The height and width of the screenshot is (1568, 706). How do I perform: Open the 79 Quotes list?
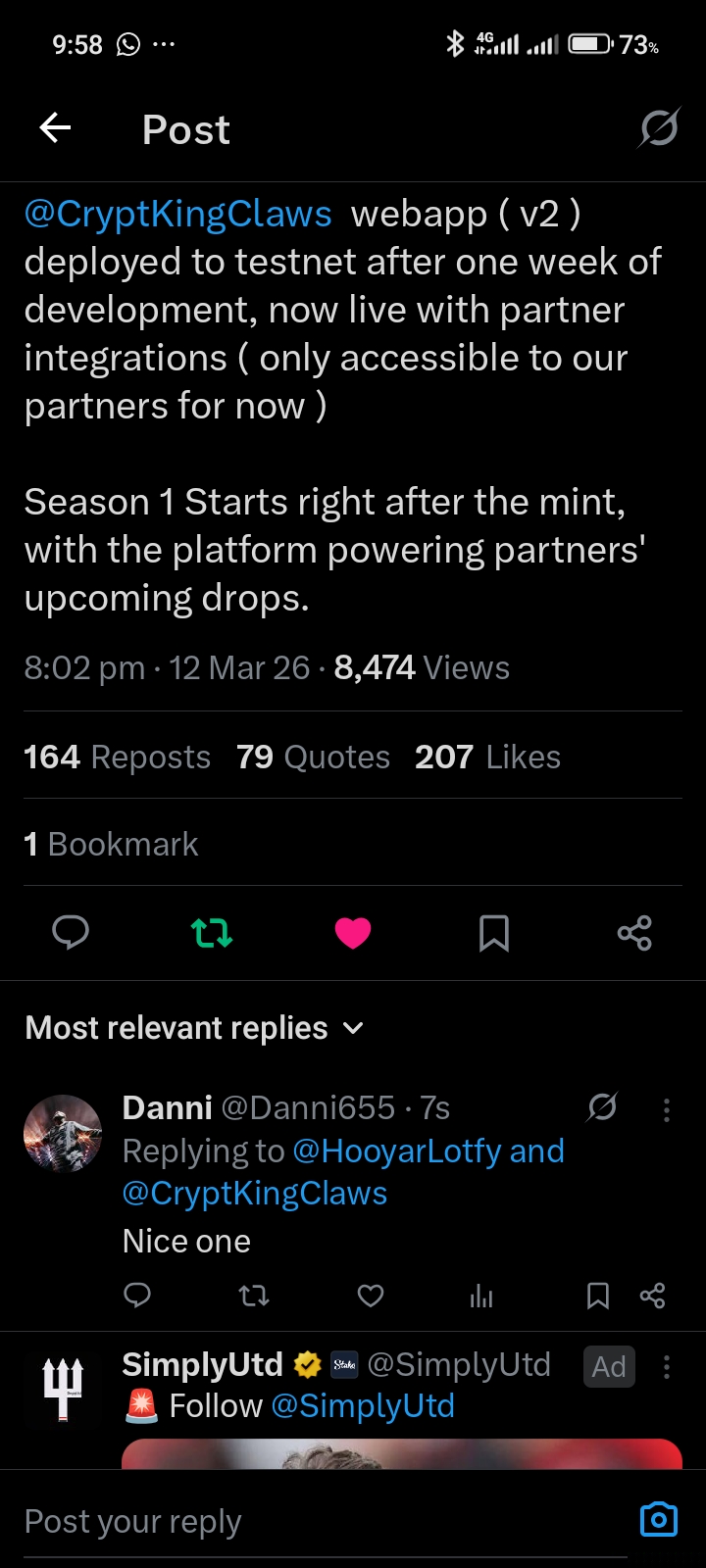(x=313, y=757)
